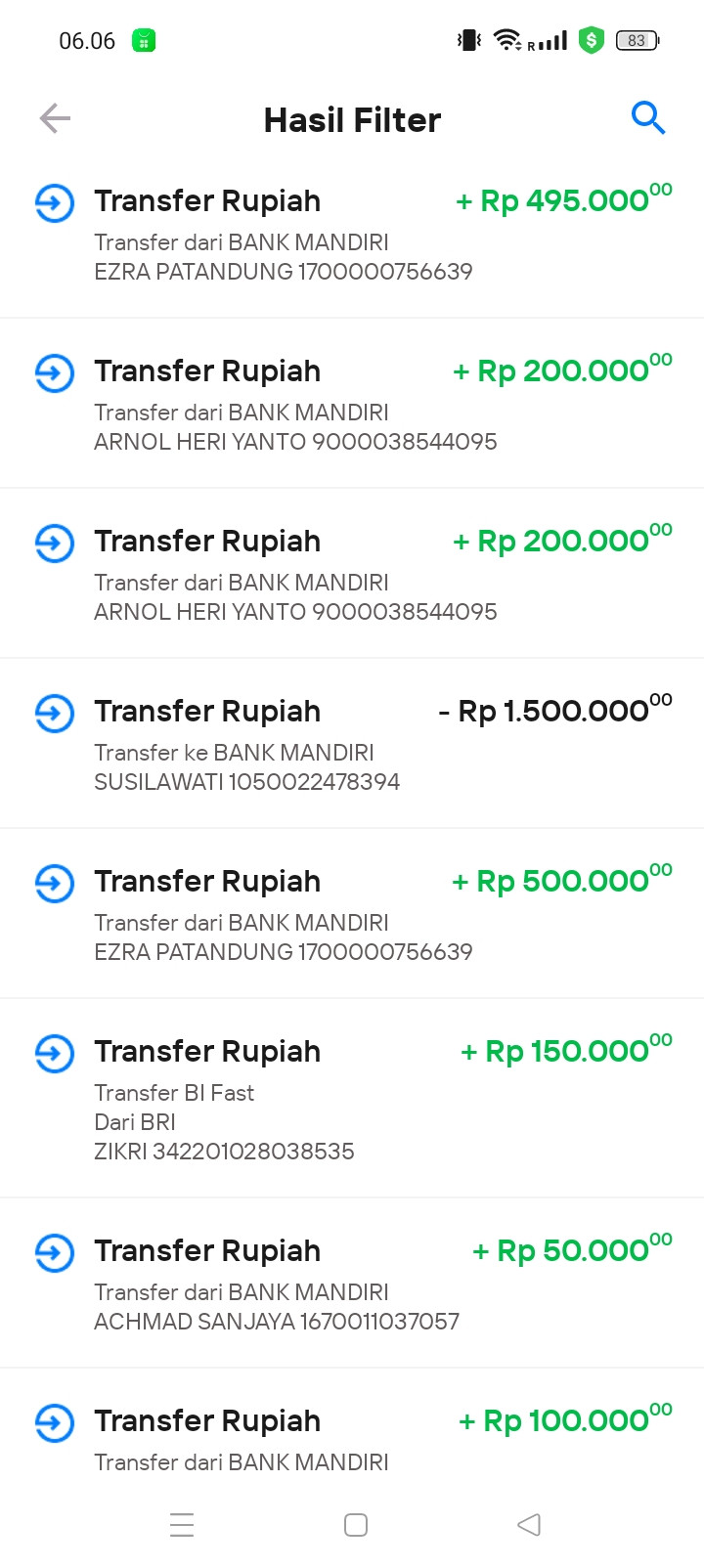This screenshot has width=704, height=1568.
Task: Open the Rp 495.000 transfer from Ezra Patandung
Action: pyautogui.click(x=352, y=235)
